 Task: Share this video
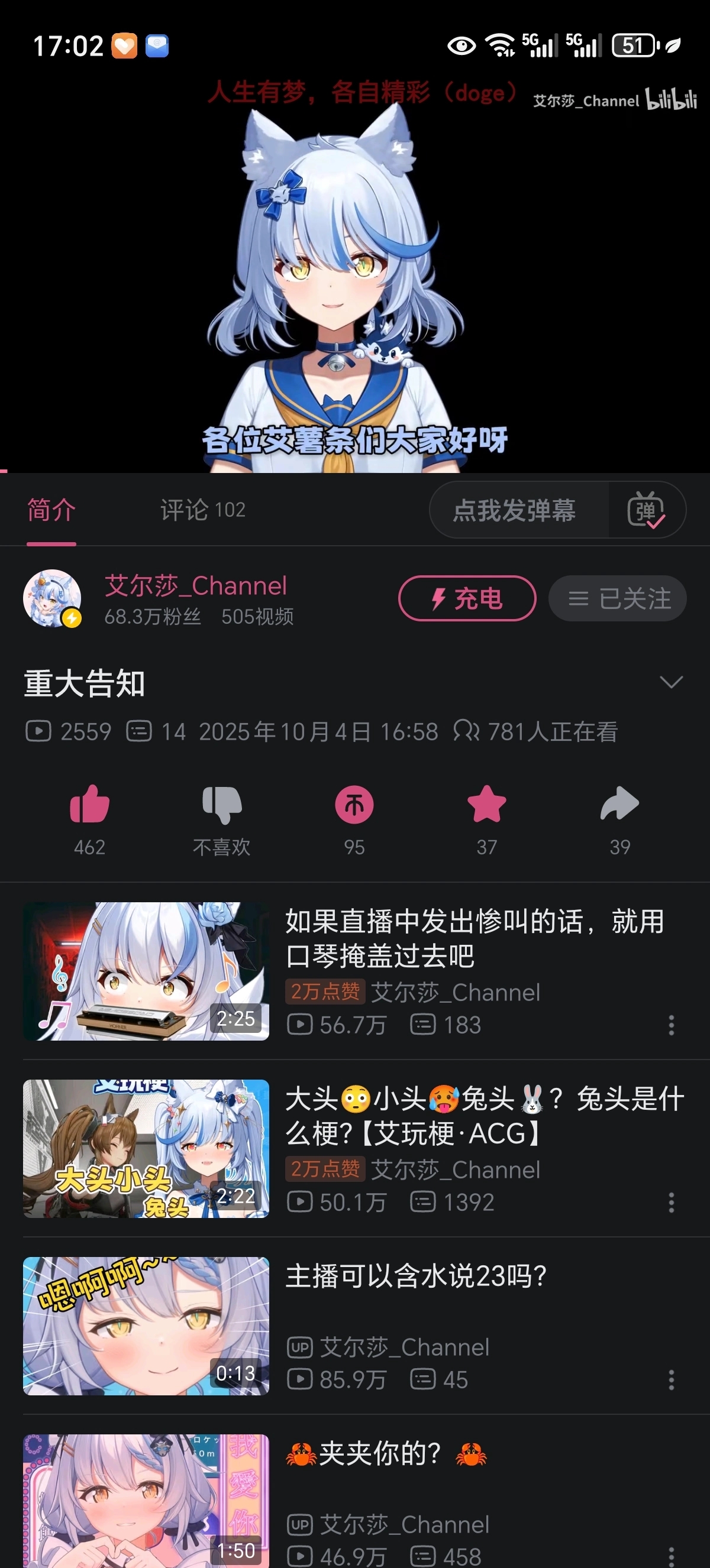[x=619, y=805]
